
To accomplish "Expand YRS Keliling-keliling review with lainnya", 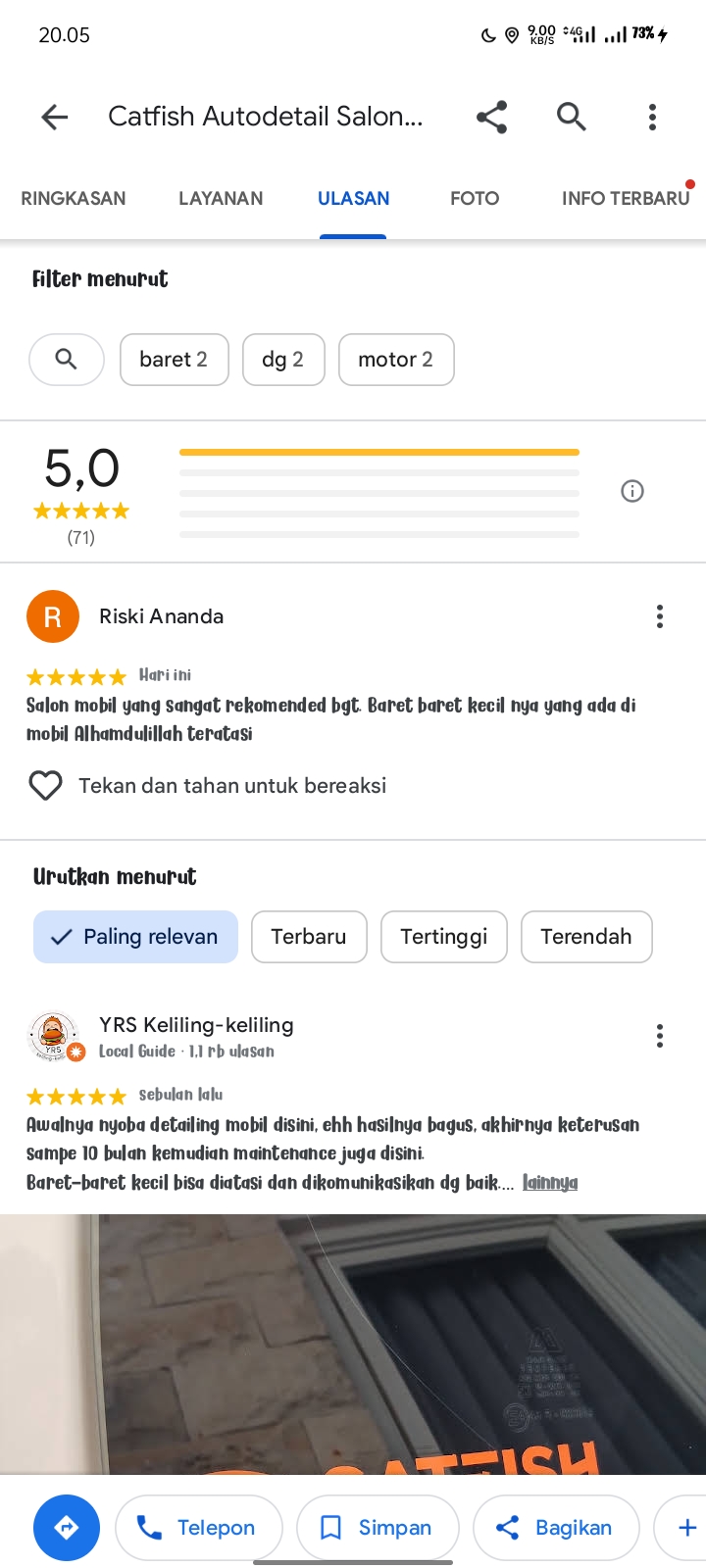I will click(550, 1183).
